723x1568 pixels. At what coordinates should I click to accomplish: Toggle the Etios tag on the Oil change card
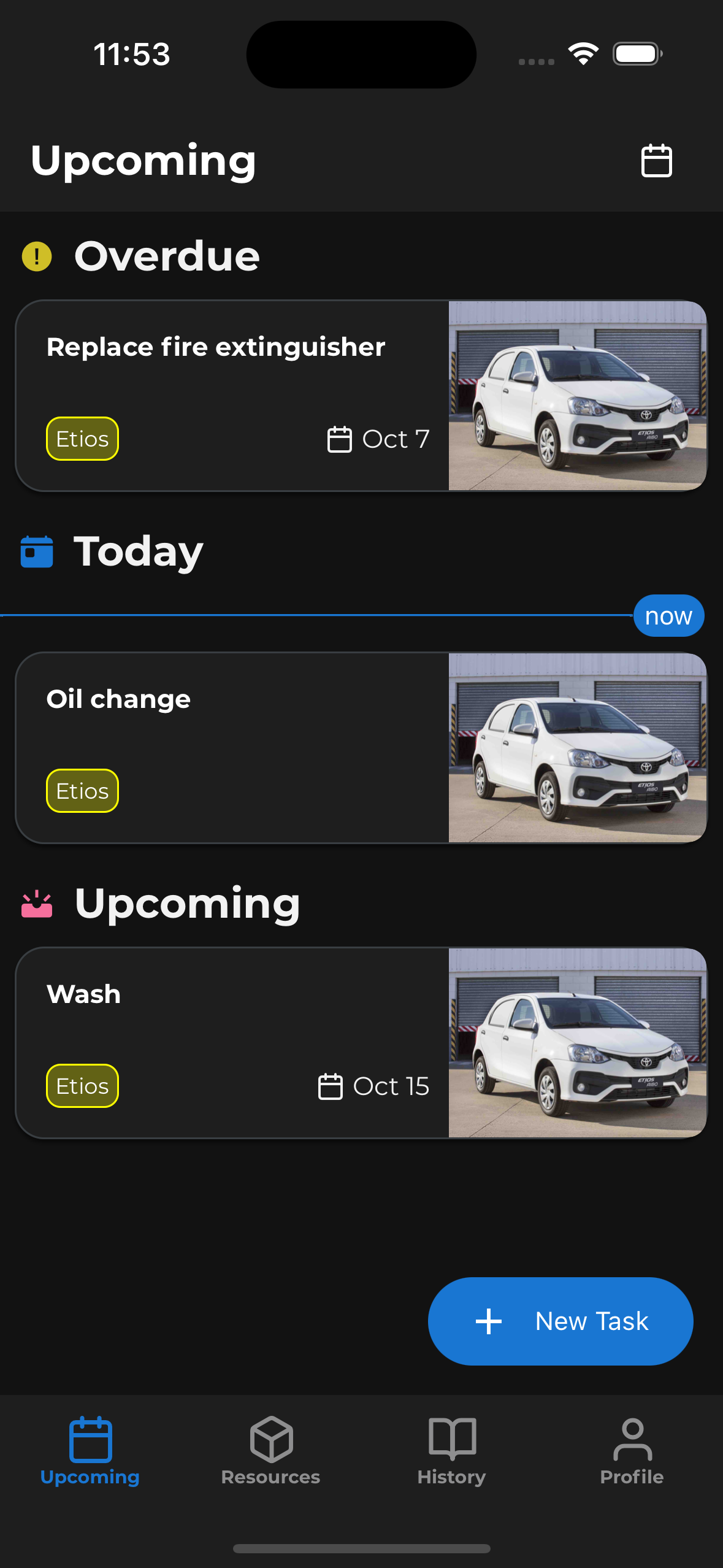tap(82, 791)
